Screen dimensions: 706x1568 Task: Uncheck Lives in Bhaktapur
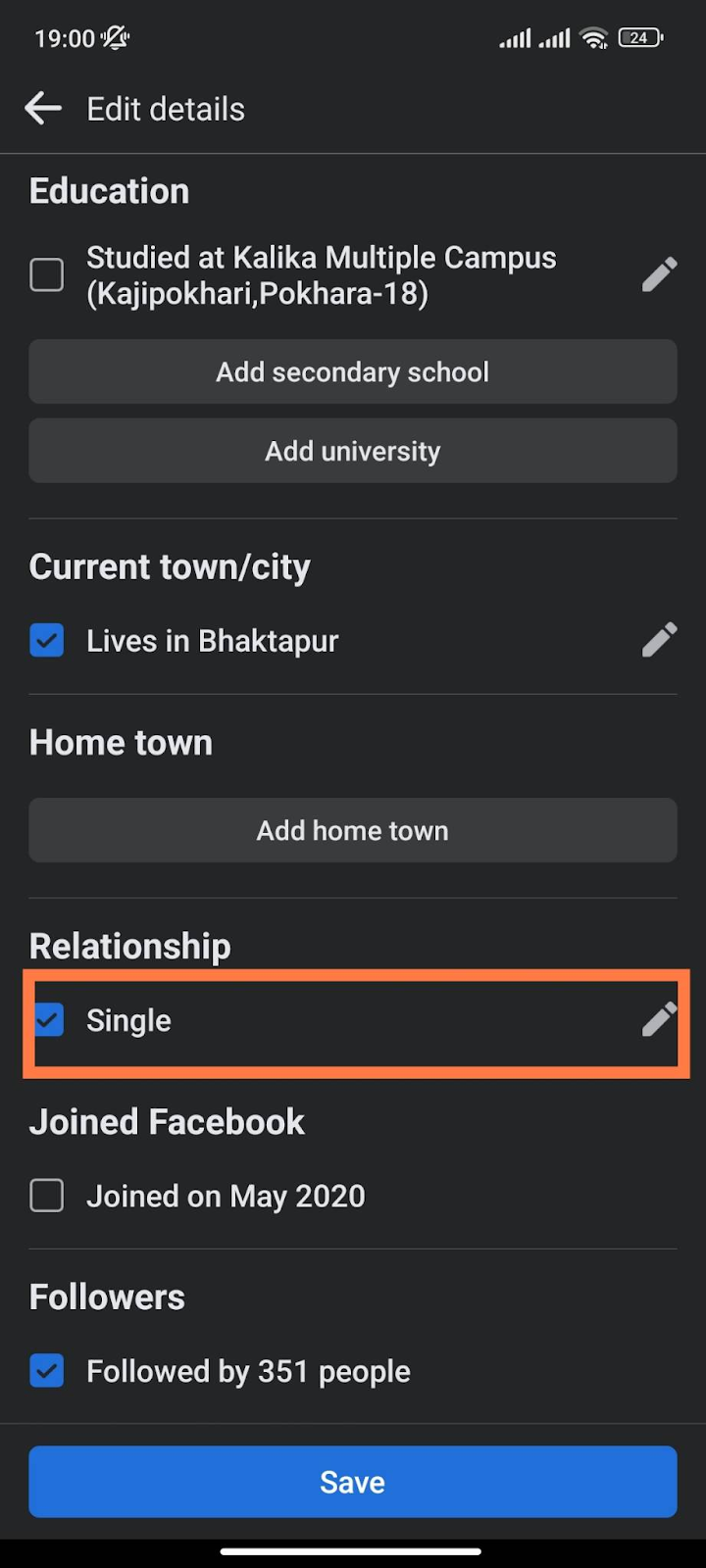tap(47, 641)
